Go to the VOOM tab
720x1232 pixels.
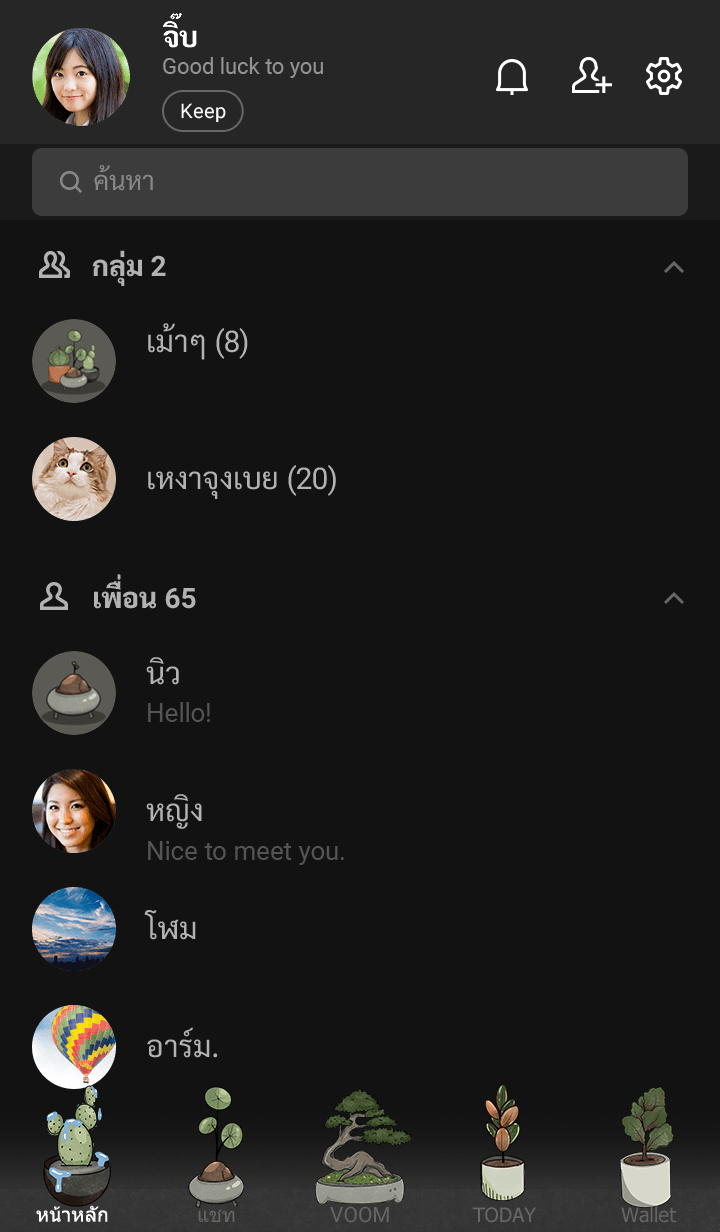pos(360,1160)
